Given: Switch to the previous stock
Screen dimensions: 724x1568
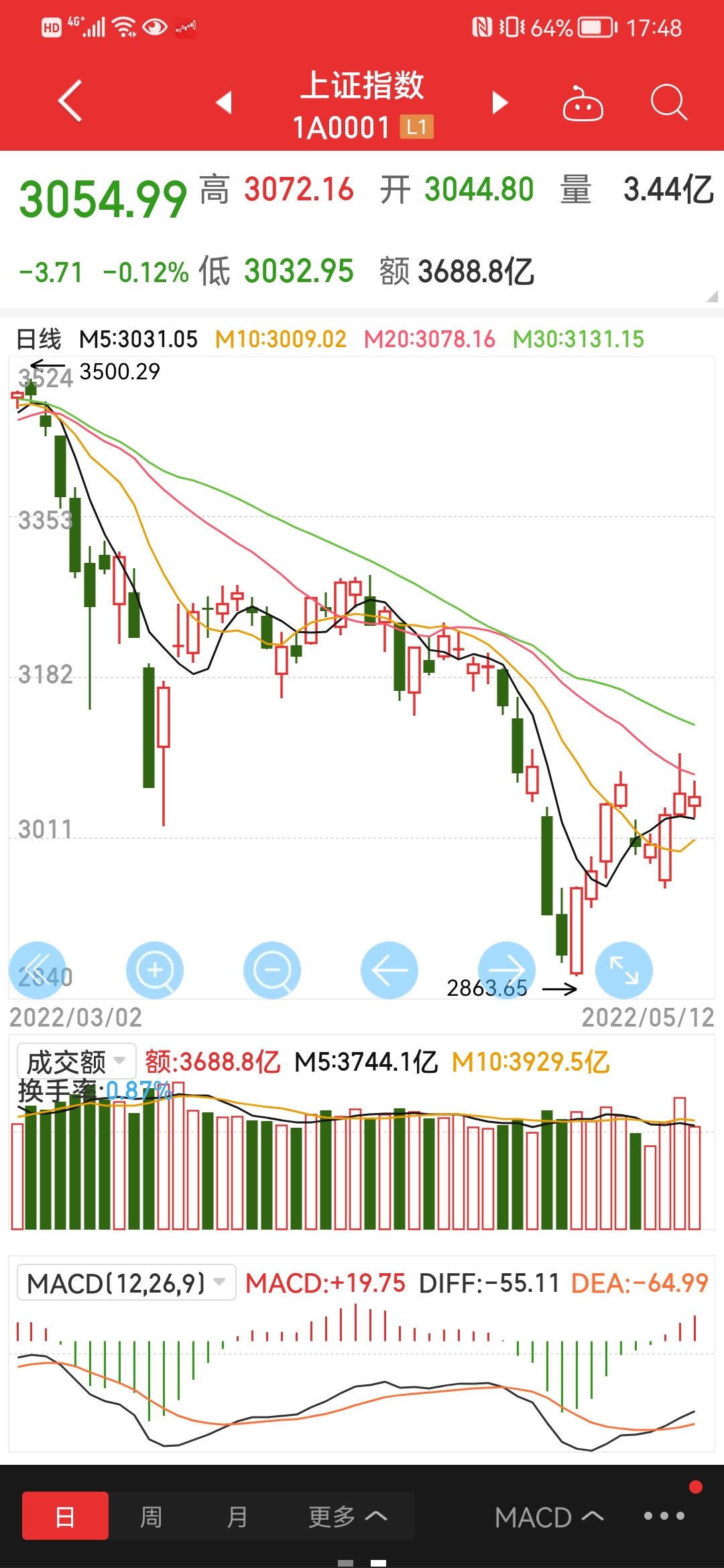Looking at the screenshot, I should pyautogui.click(x=224, y=103).
